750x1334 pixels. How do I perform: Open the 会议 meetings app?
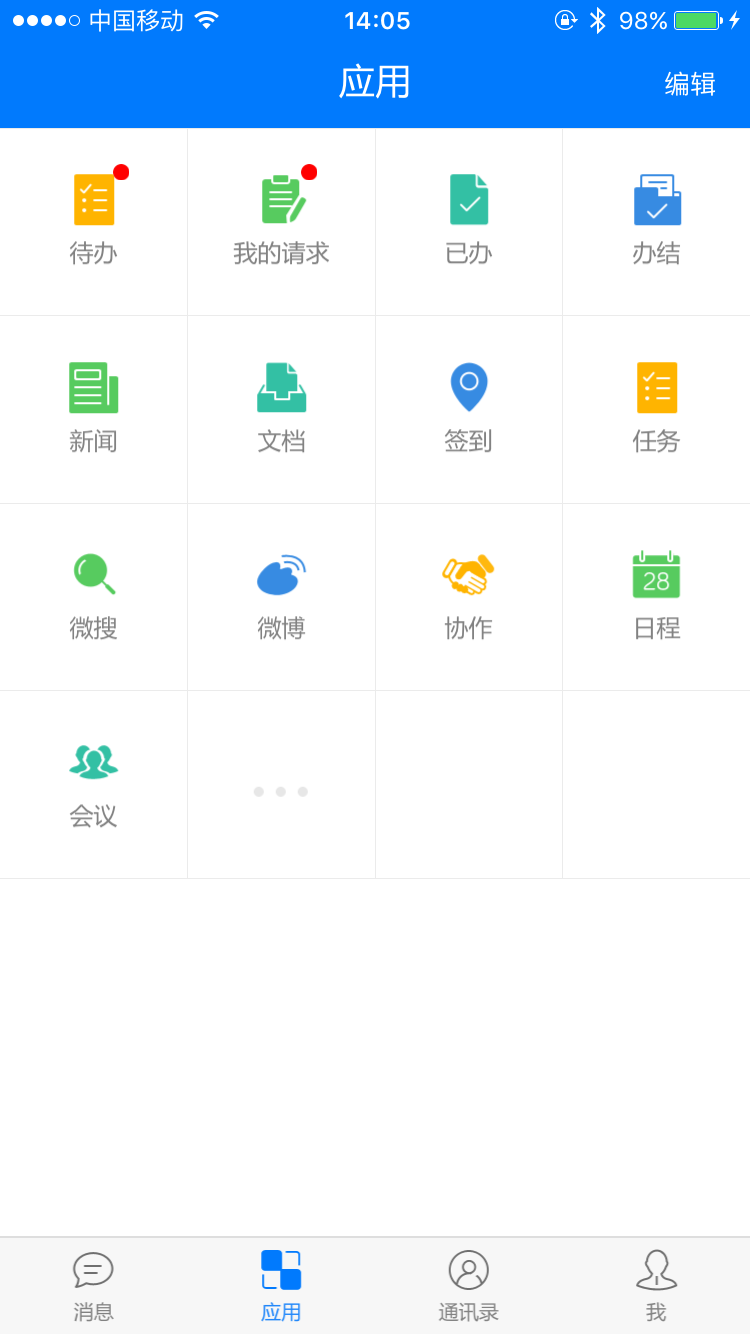point(94,784)
